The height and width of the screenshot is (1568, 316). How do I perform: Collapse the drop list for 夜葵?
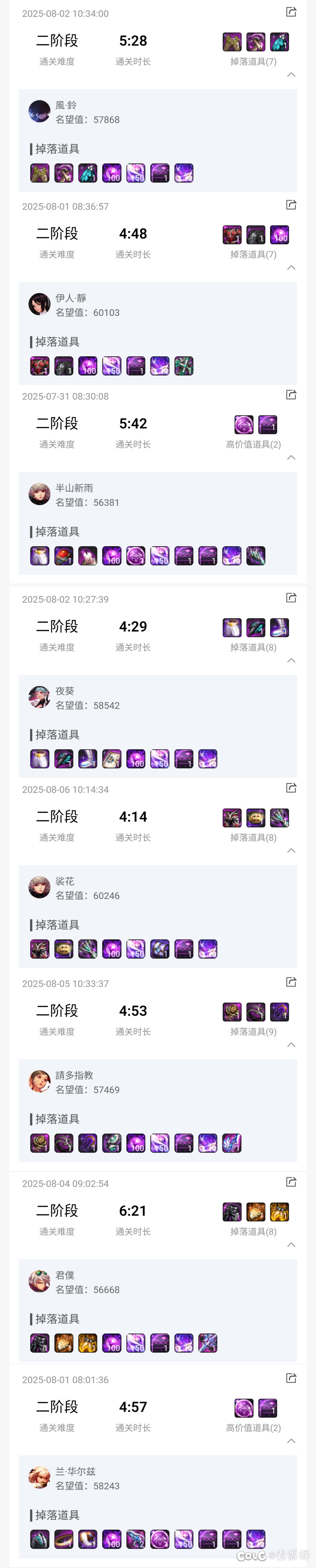pyautogui.click(x=291, y=661)
